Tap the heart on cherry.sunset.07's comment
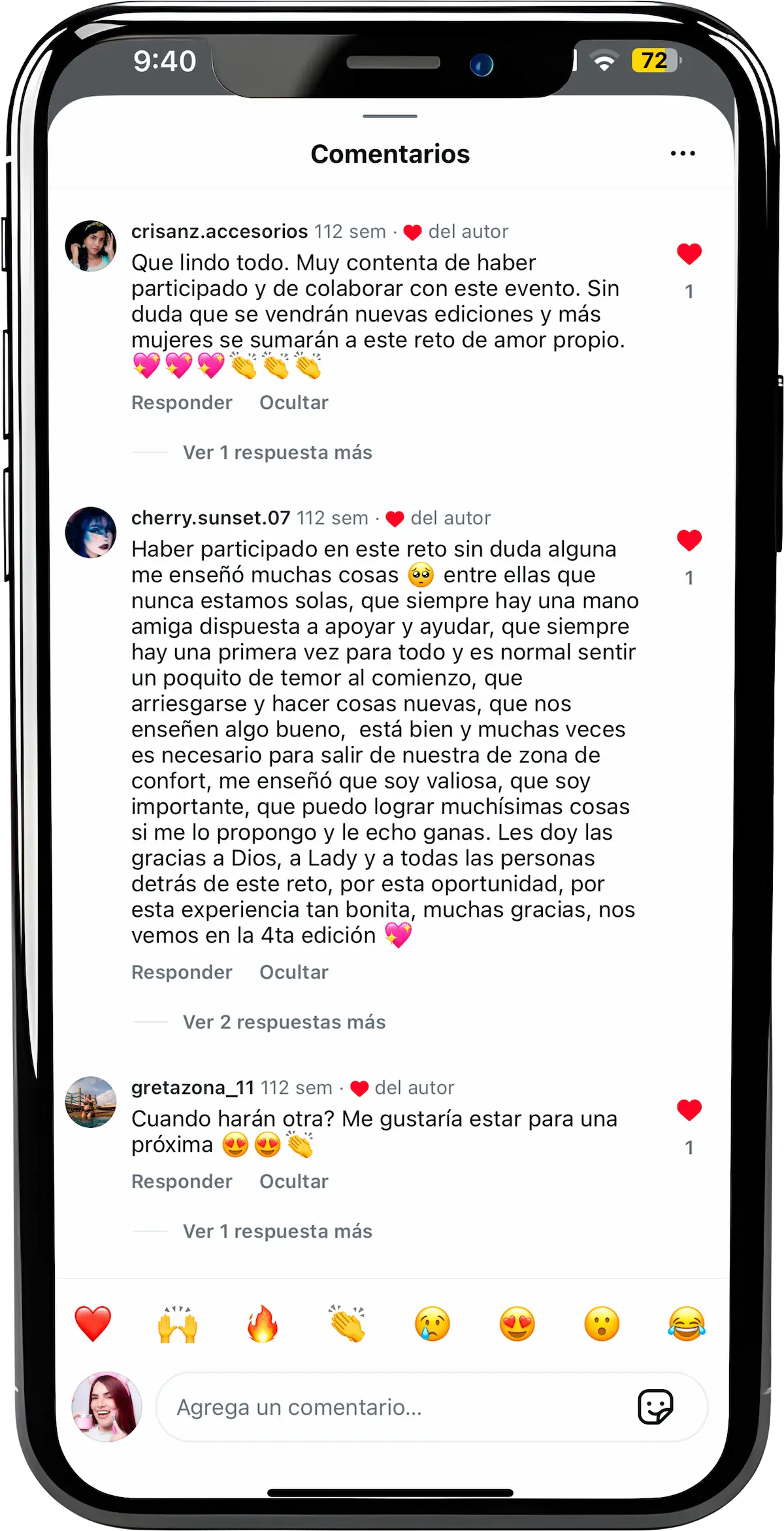The width and height of the screenshot is (784, 1531). (x=689, y=540)
